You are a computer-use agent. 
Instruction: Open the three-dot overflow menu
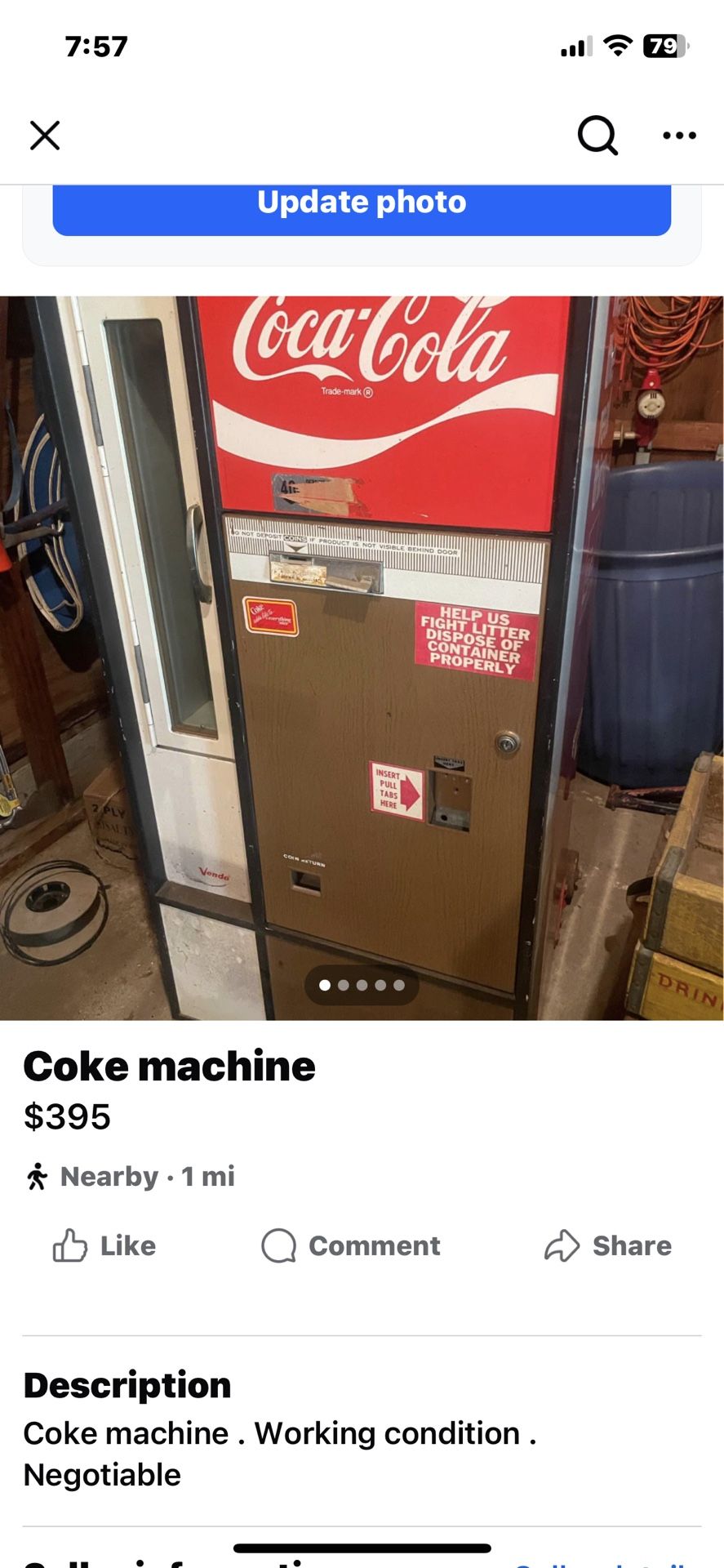[x=679, y=136]
